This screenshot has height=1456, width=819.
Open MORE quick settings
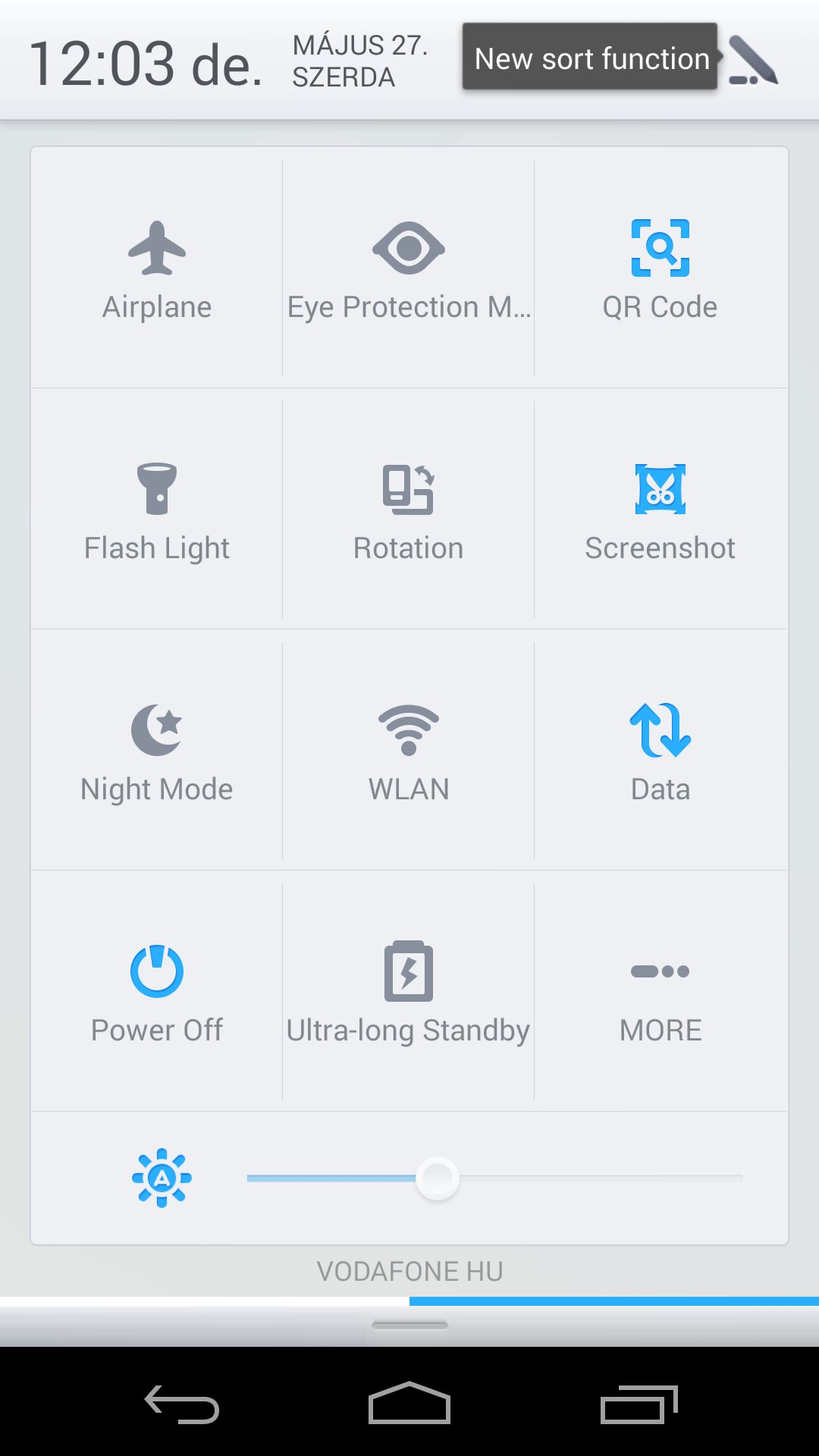660,991
